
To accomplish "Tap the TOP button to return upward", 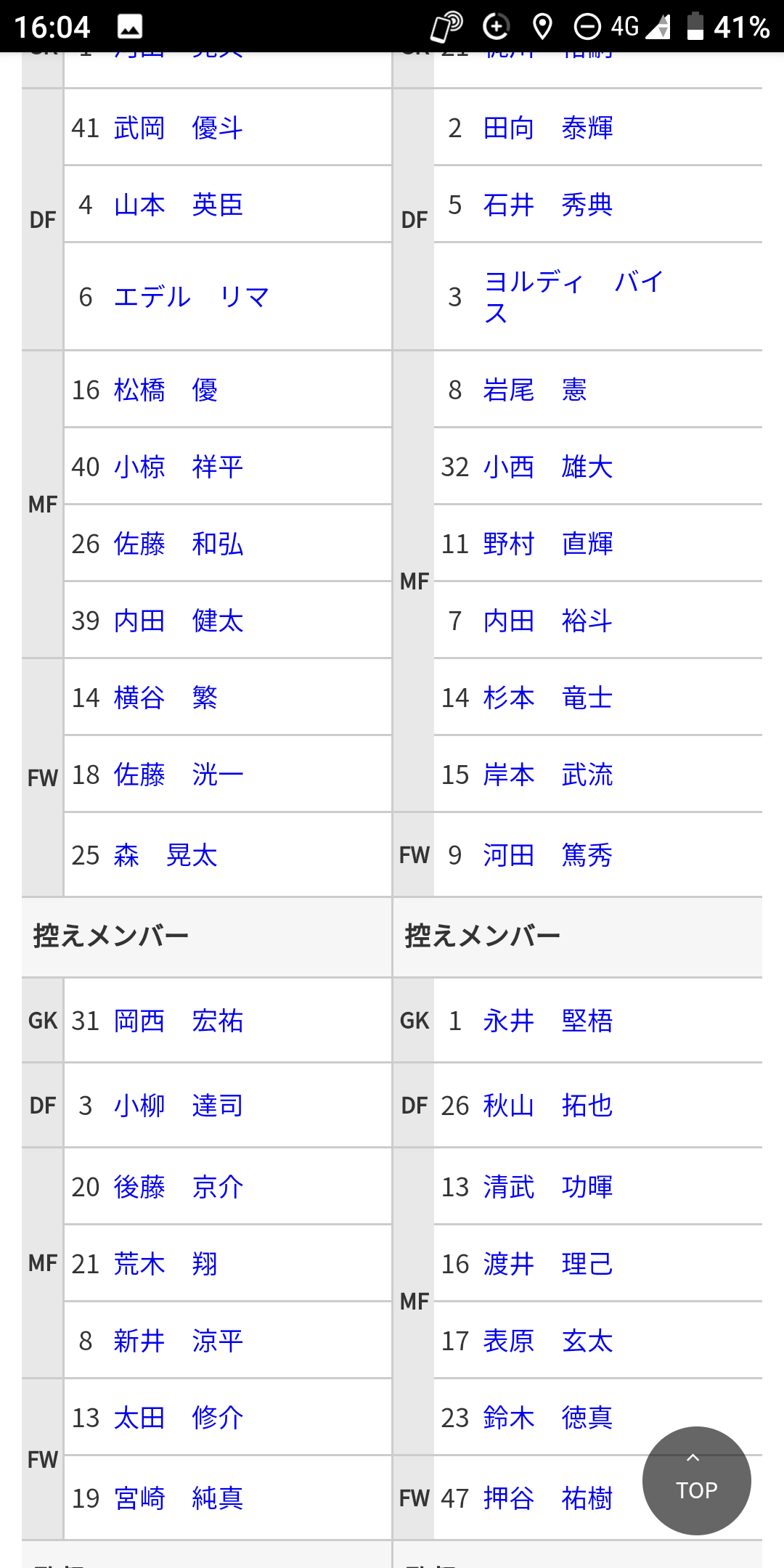I will [x=696, y=1480].
